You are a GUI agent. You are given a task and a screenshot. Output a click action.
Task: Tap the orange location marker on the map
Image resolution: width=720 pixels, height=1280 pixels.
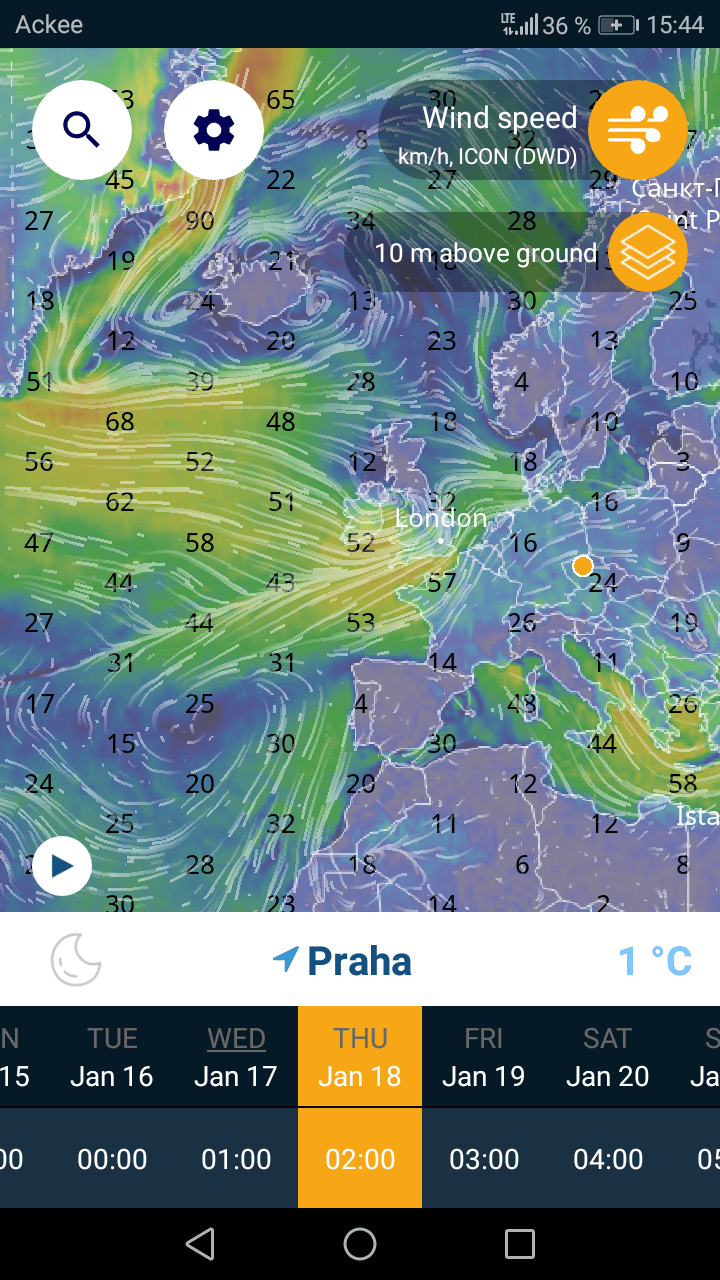pyautogui.click(x=583, y=566)
